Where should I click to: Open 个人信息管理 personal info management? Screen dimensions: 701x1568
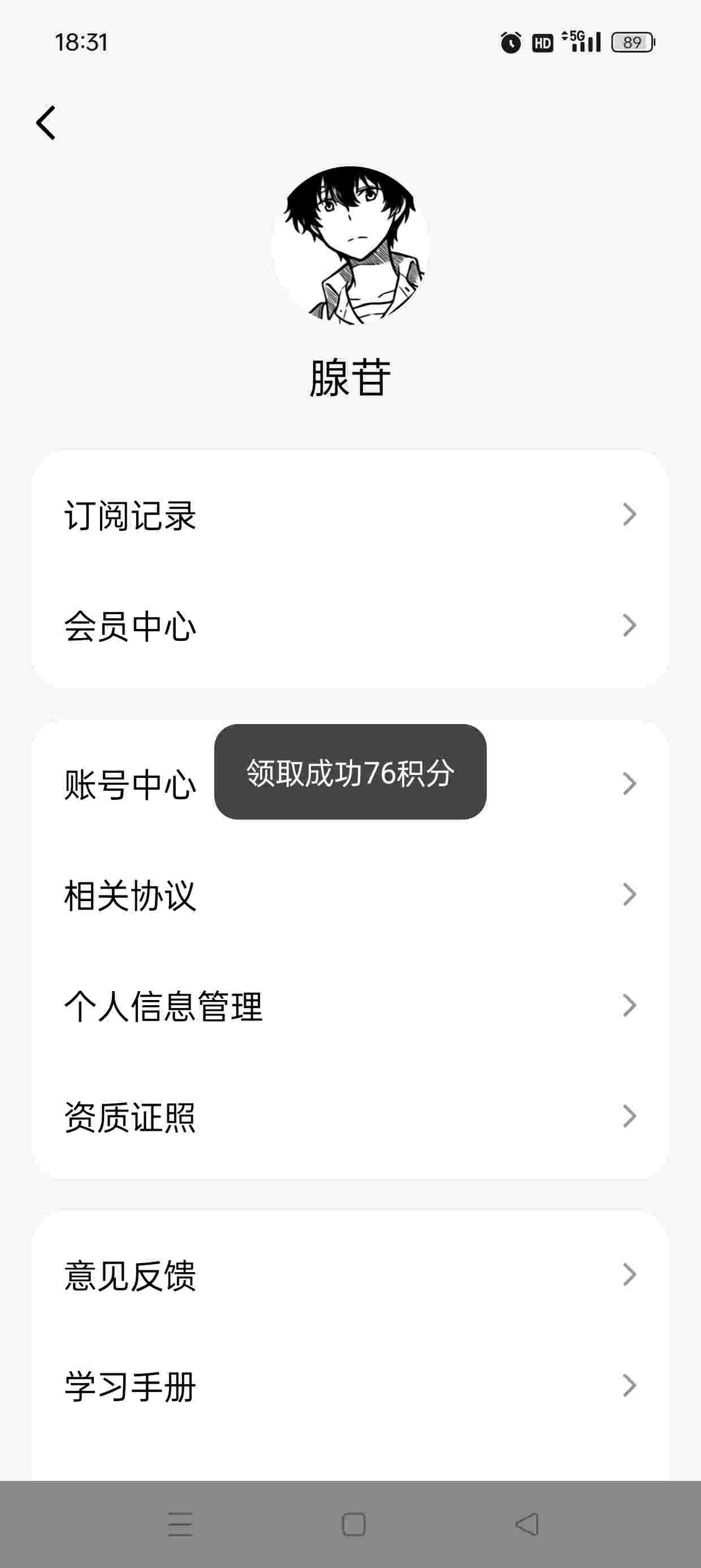tap(350, 1006)
